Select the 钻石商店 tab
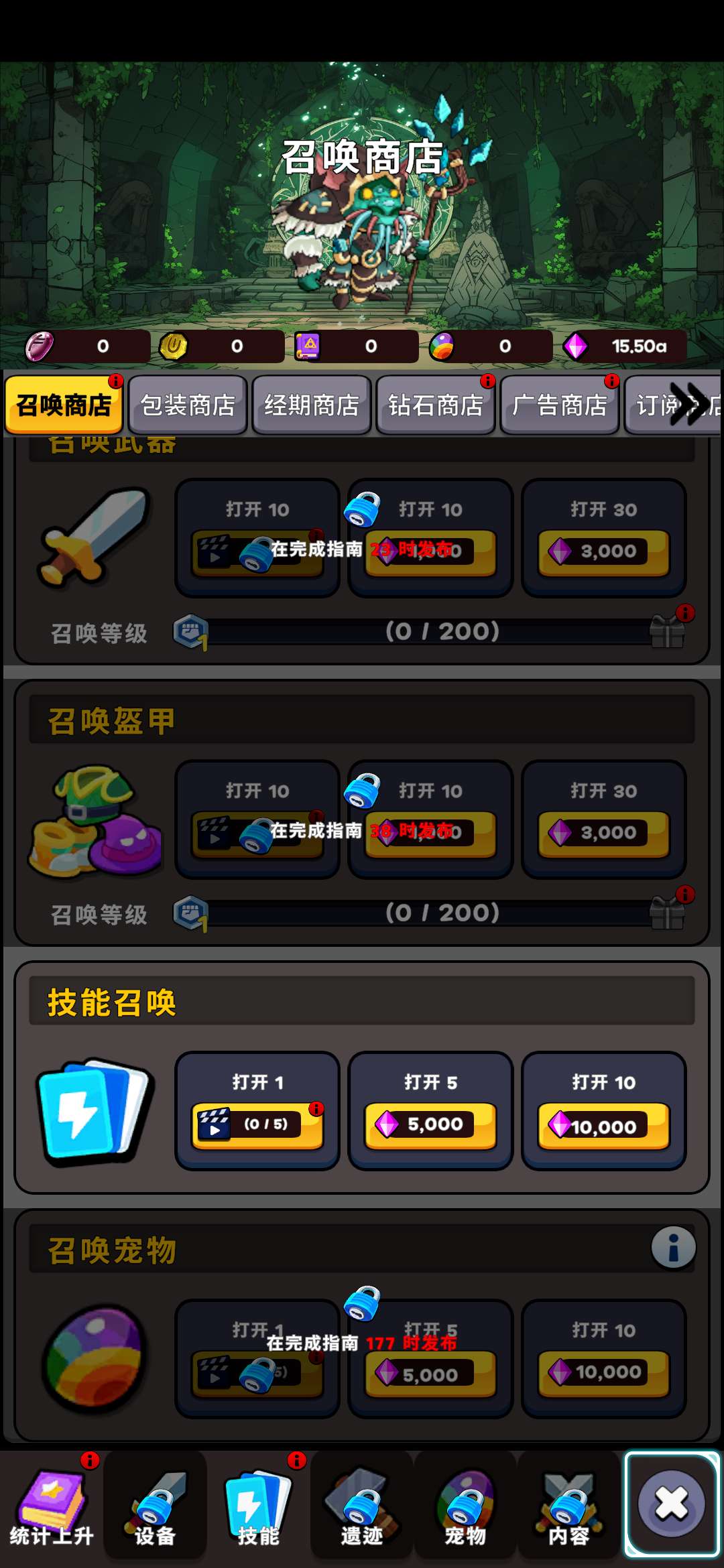This screenshot has height=1568, width=724. 436,405
